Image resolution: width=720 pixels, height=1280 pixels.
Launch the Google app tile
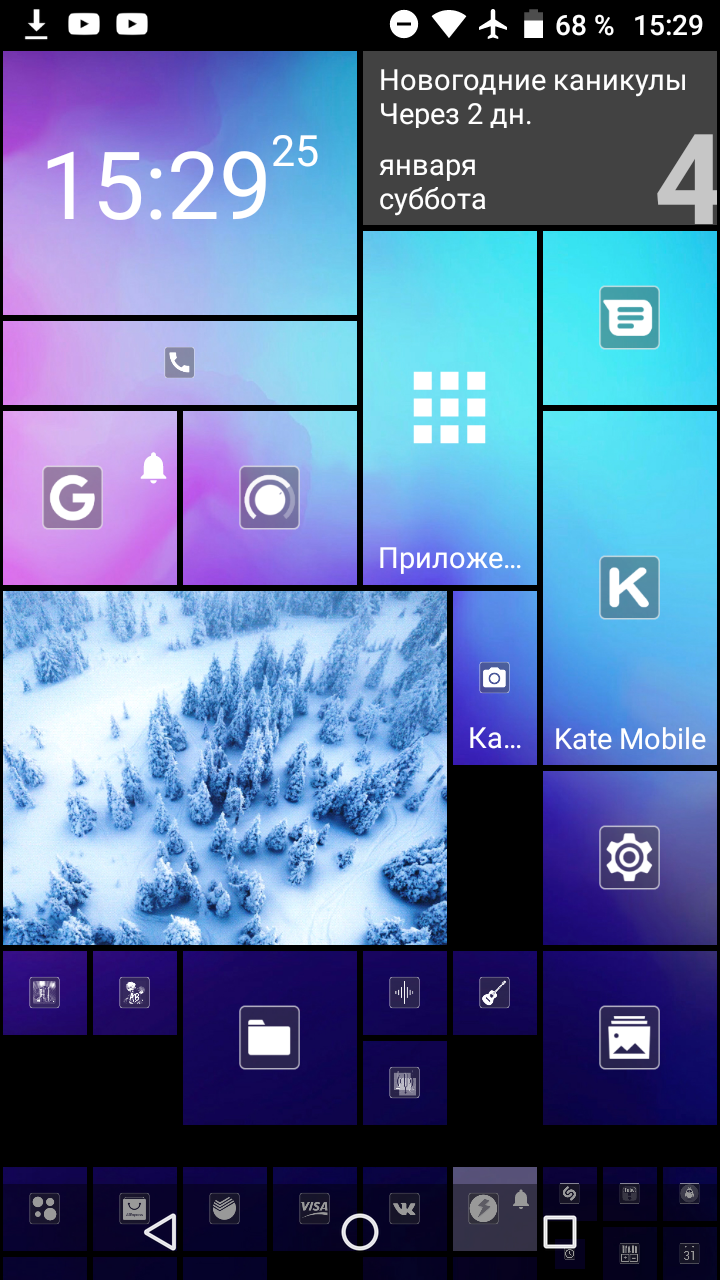click(90, 498)
